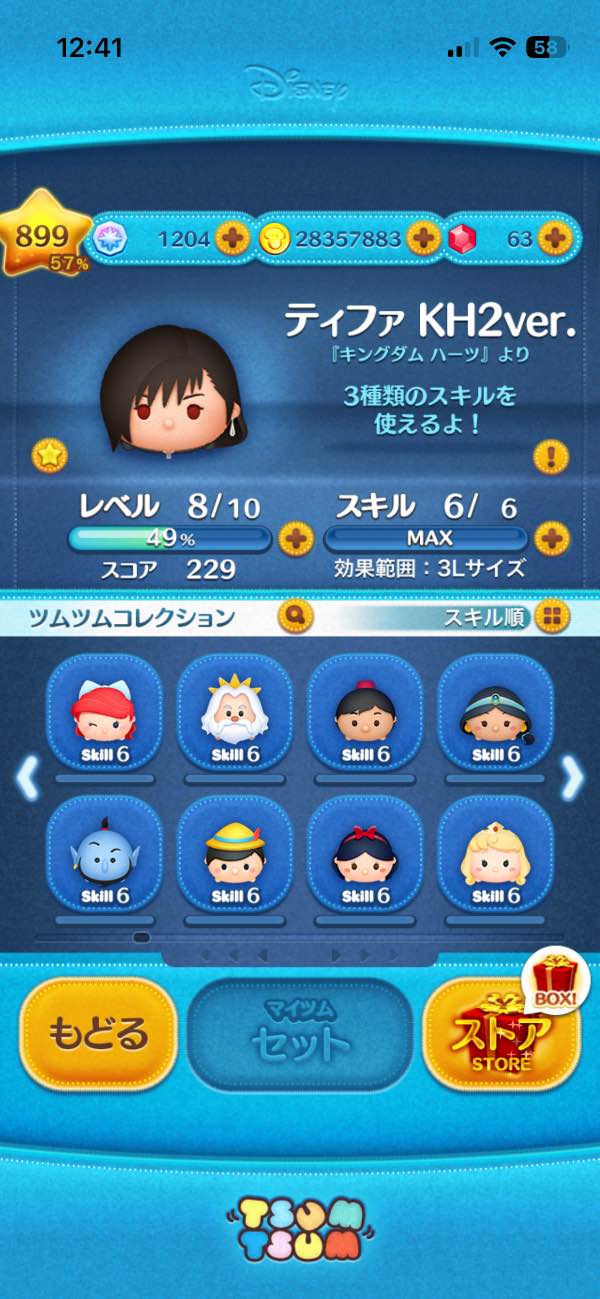Open the ストア store
This screenshot has width=600, height=1299.
pos(501,1034)
